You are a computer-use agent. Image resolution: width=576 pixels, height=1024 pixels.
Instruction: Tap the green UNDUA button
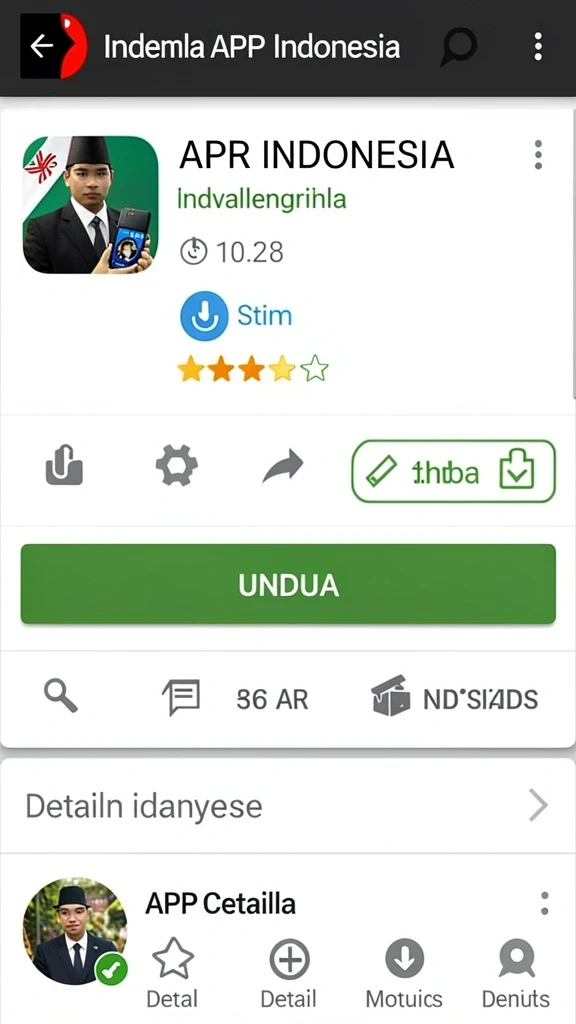[288, 584]
